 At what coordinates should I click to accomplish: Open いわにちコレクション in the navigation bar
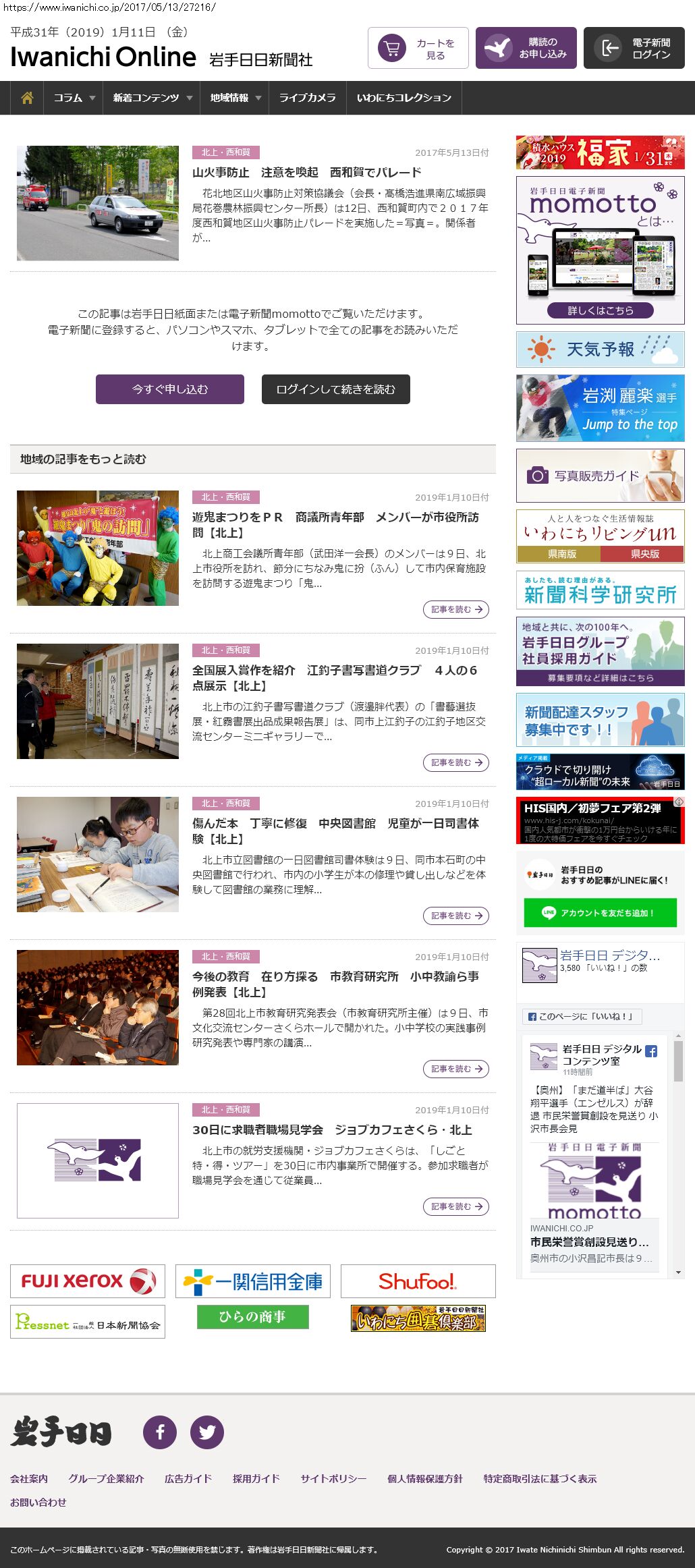point(404,98)
